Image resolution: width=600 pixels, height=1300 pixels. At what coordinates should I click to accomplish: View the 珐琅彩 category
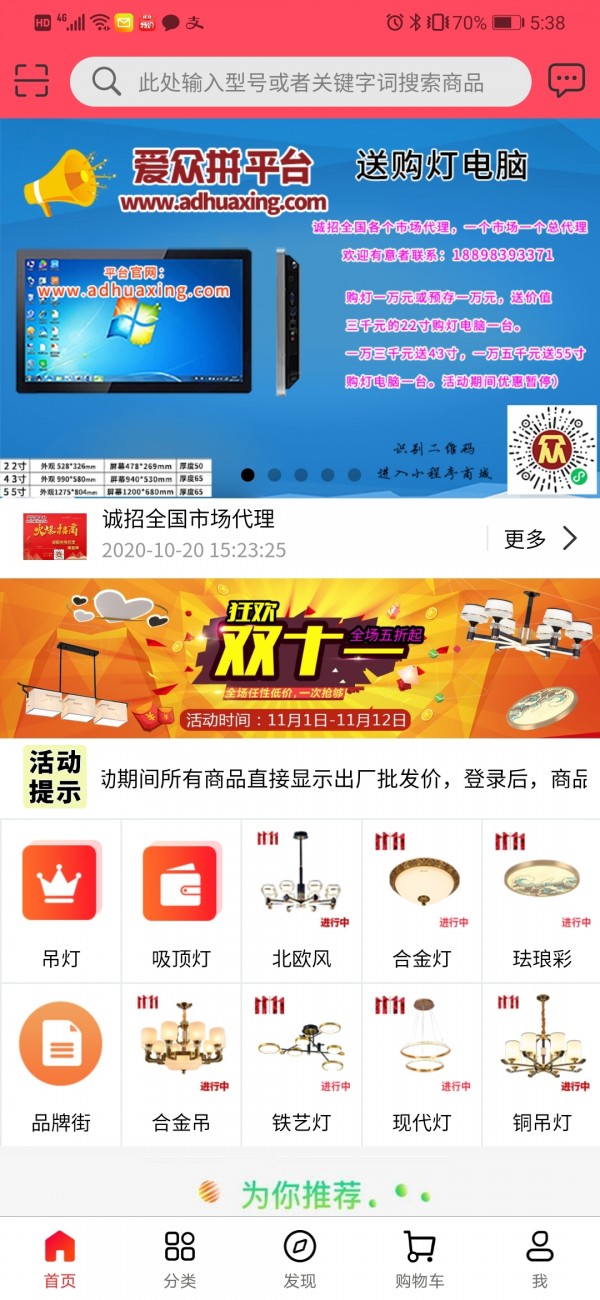click(x=541, y=901)
